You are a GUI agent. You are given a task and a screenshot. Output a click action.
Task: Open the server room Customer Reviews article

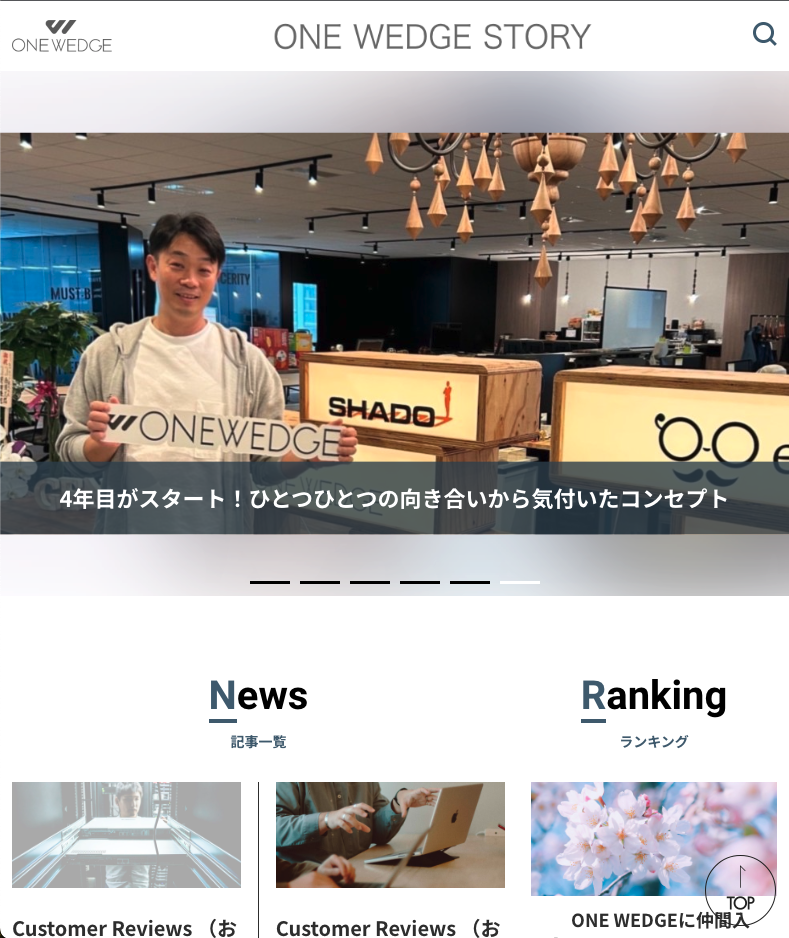click(x=126, y=835)
